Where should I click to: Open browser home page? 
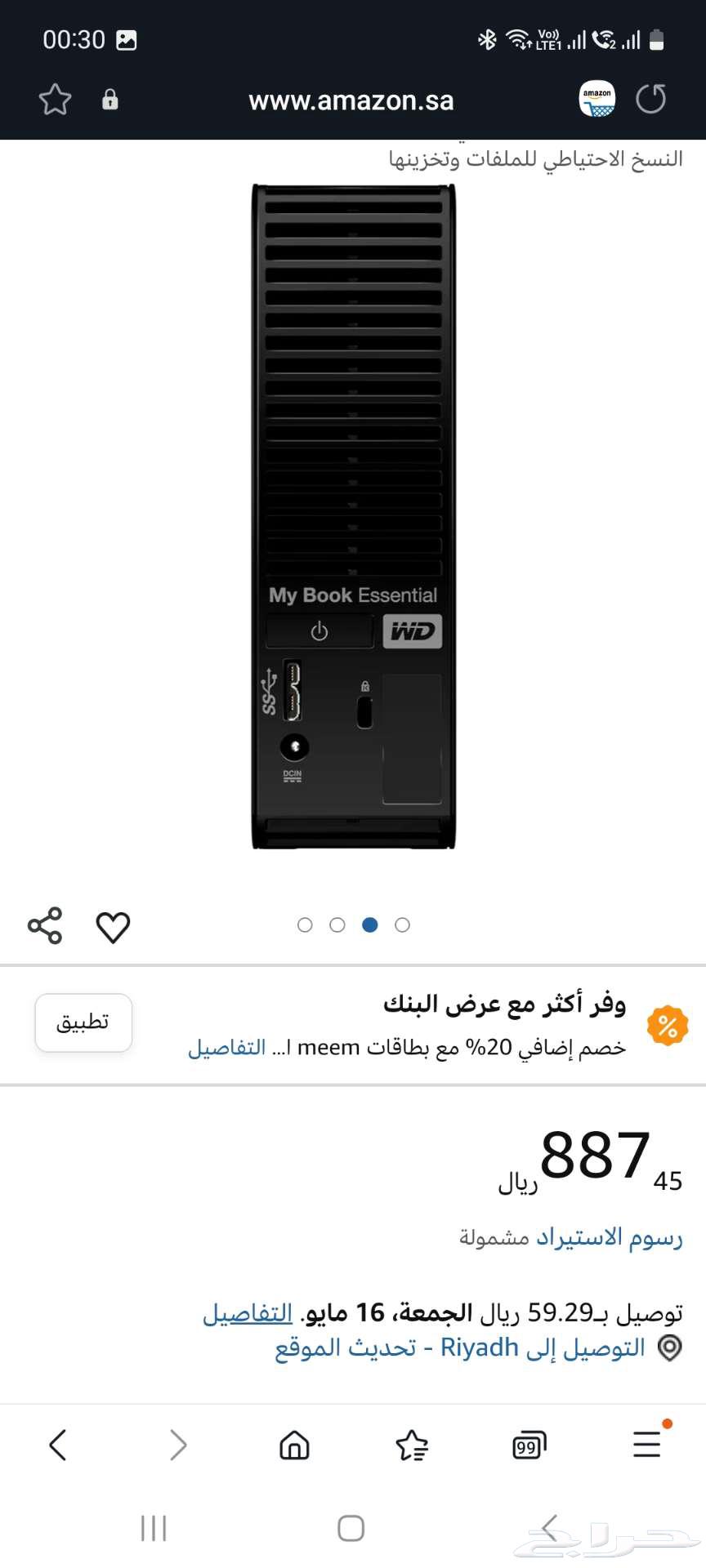[x=294, y=1445]
